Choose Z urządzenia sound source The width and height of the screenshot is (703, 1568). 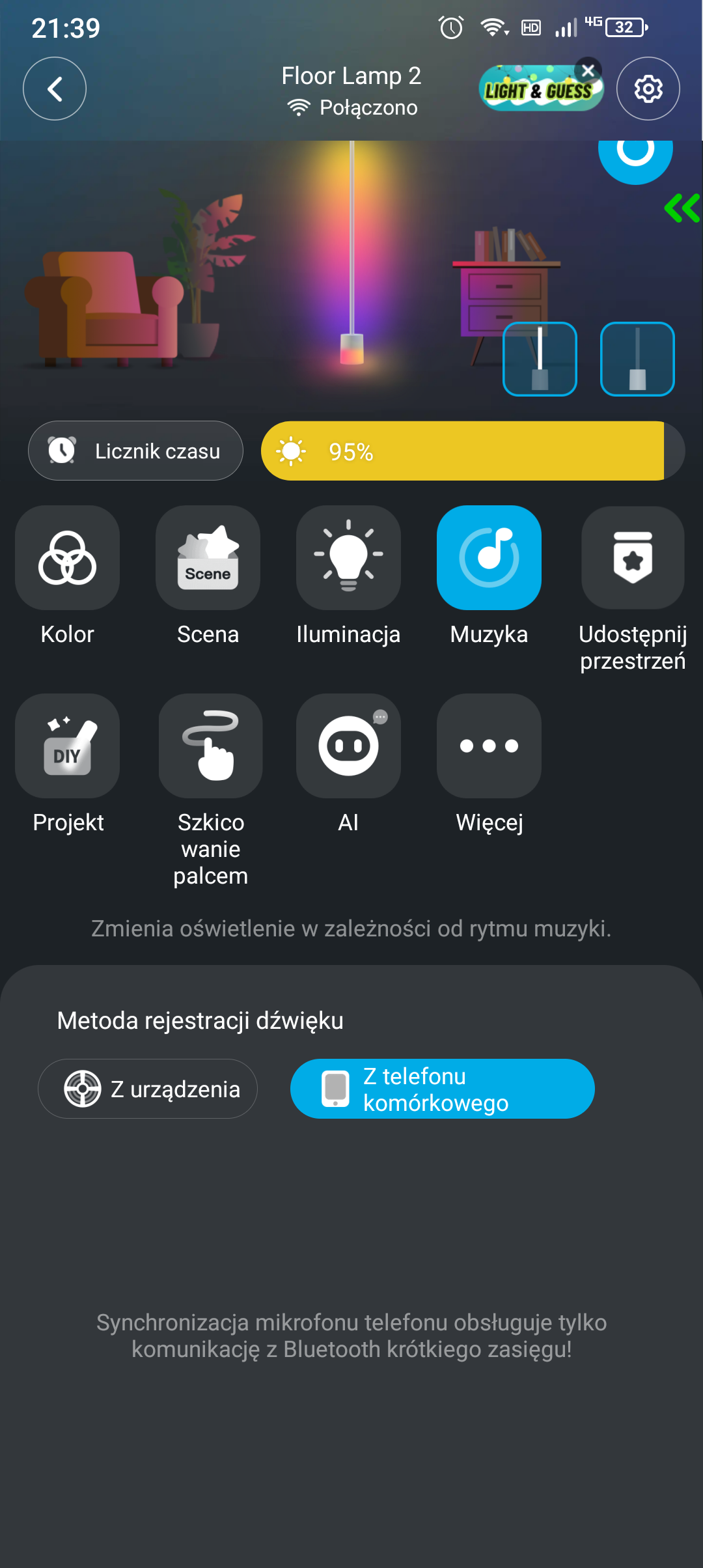[x=148, y=1089]
